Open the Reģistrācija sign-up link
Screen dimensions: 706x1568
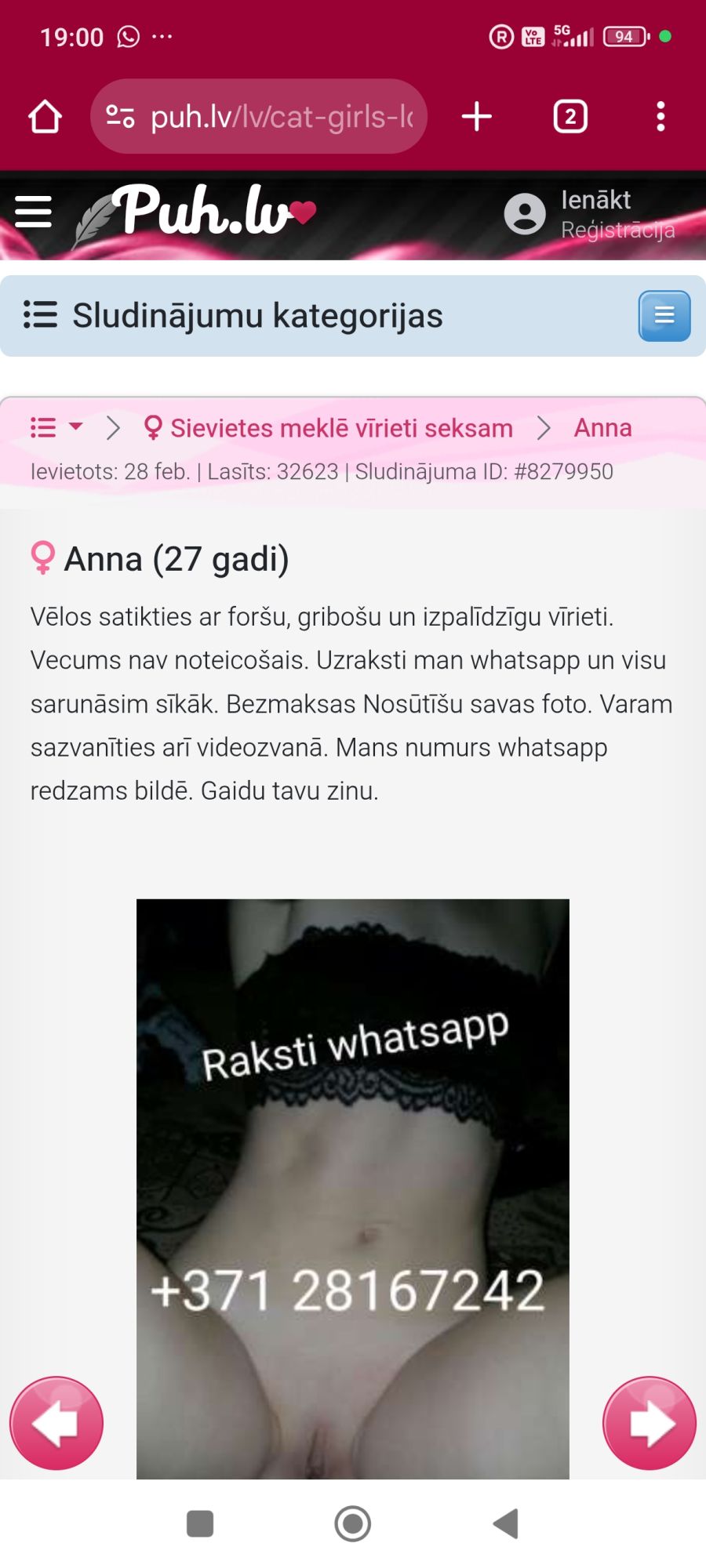[x=617, y=230]
